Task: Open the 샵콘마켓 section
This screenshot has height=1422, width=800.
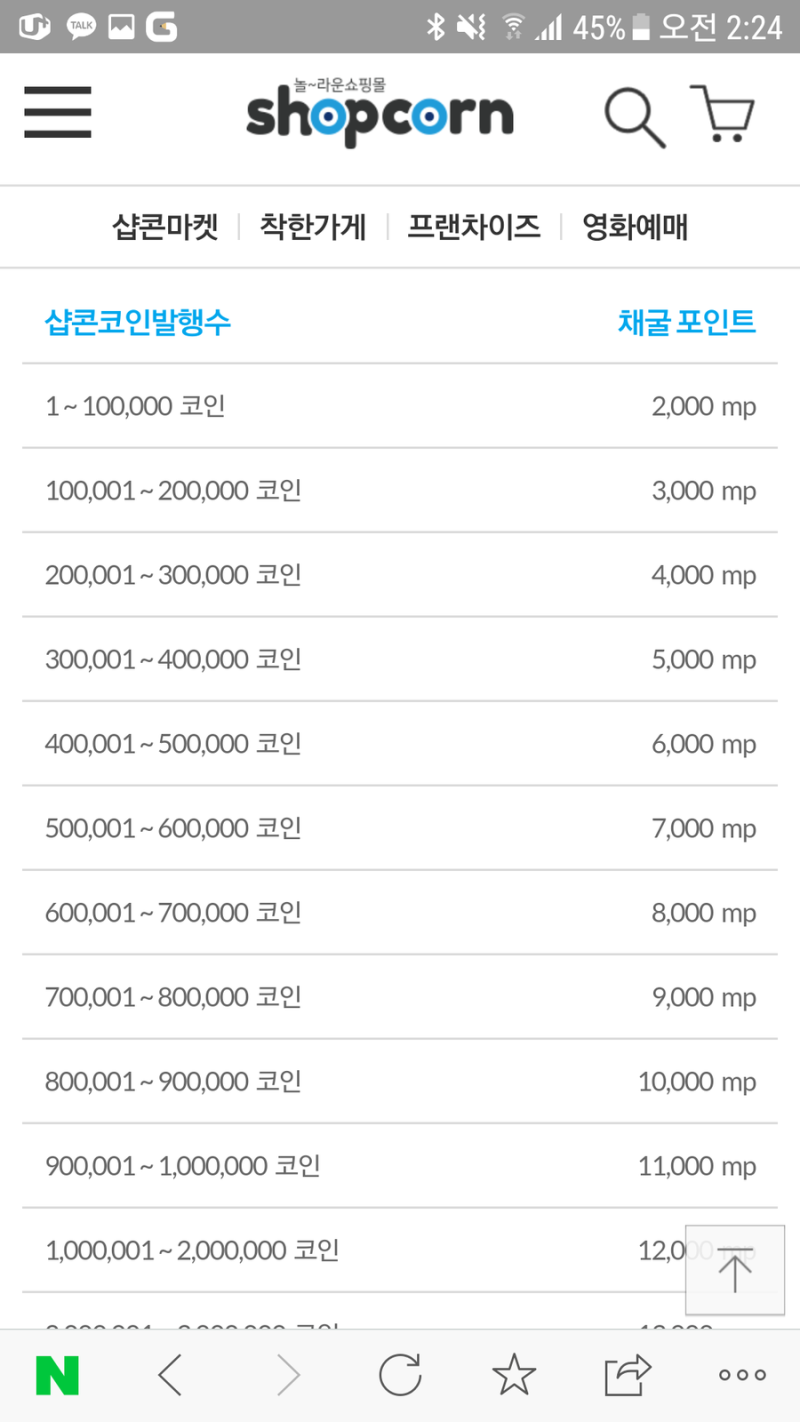Action: (x=165, y=227)
